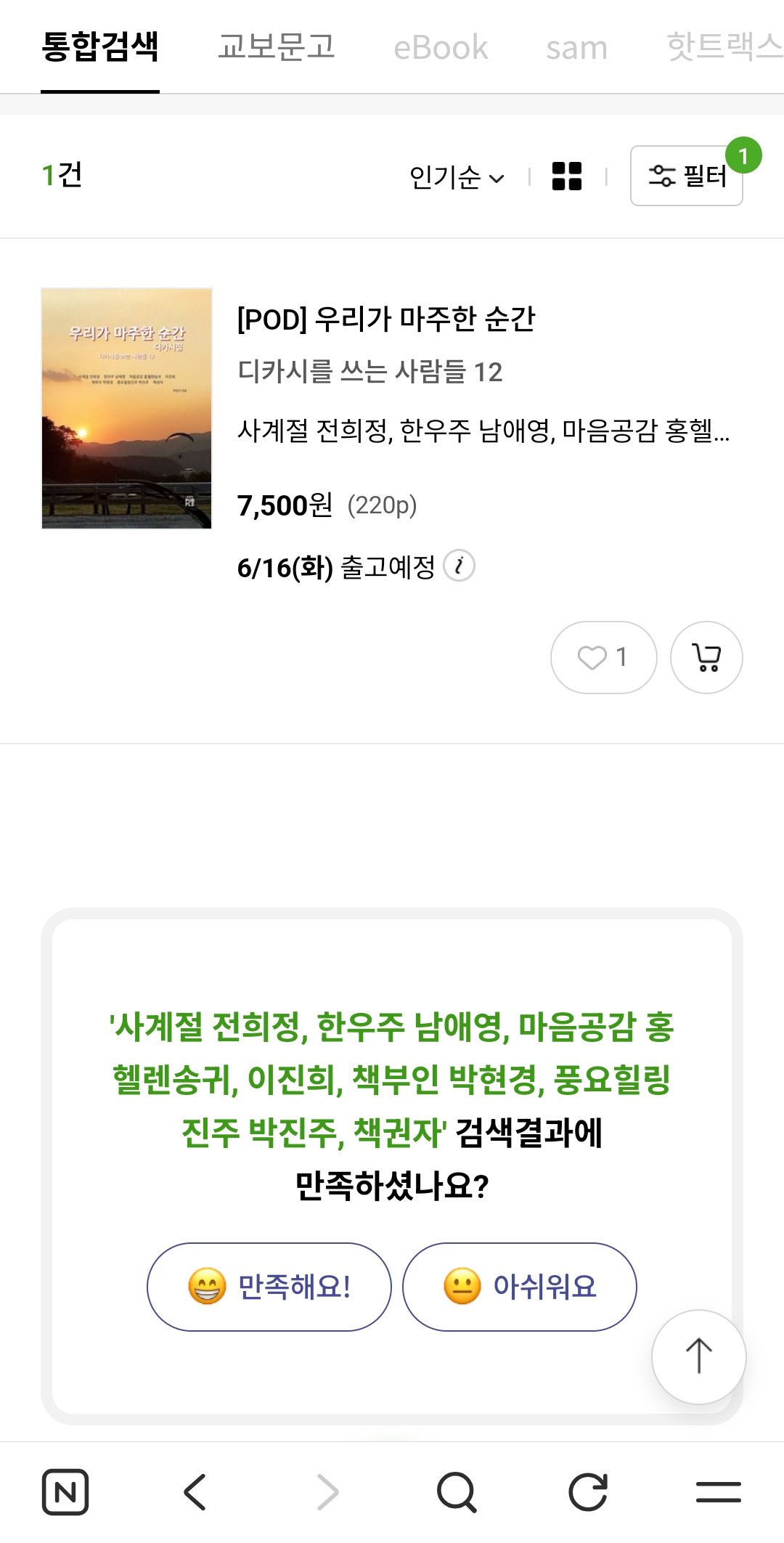784x1543 pixels.
Task: Reload the page
Action: [x=588, y=1492]
